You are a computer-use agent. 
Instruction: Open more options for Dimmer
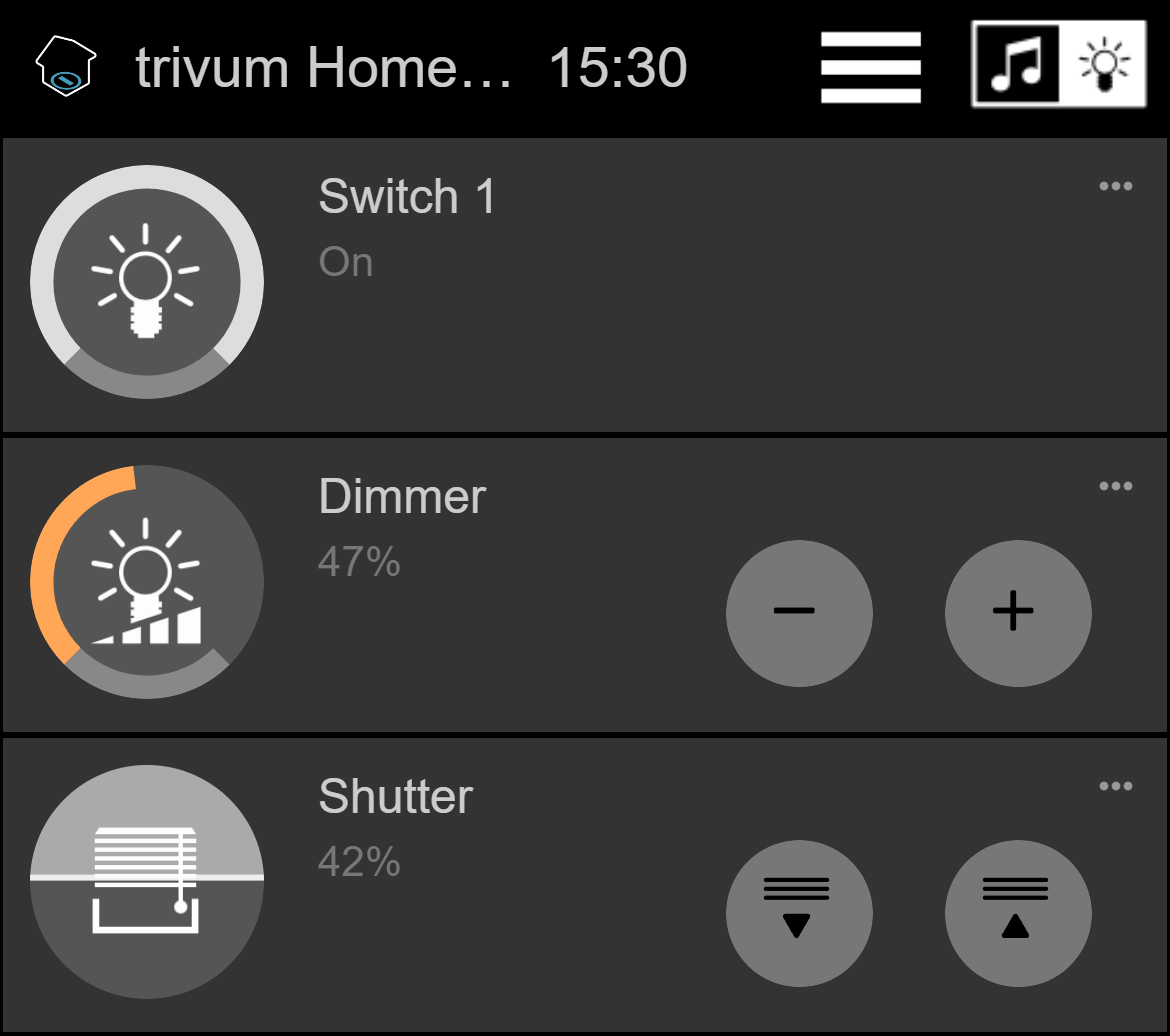pos(1115,487)
